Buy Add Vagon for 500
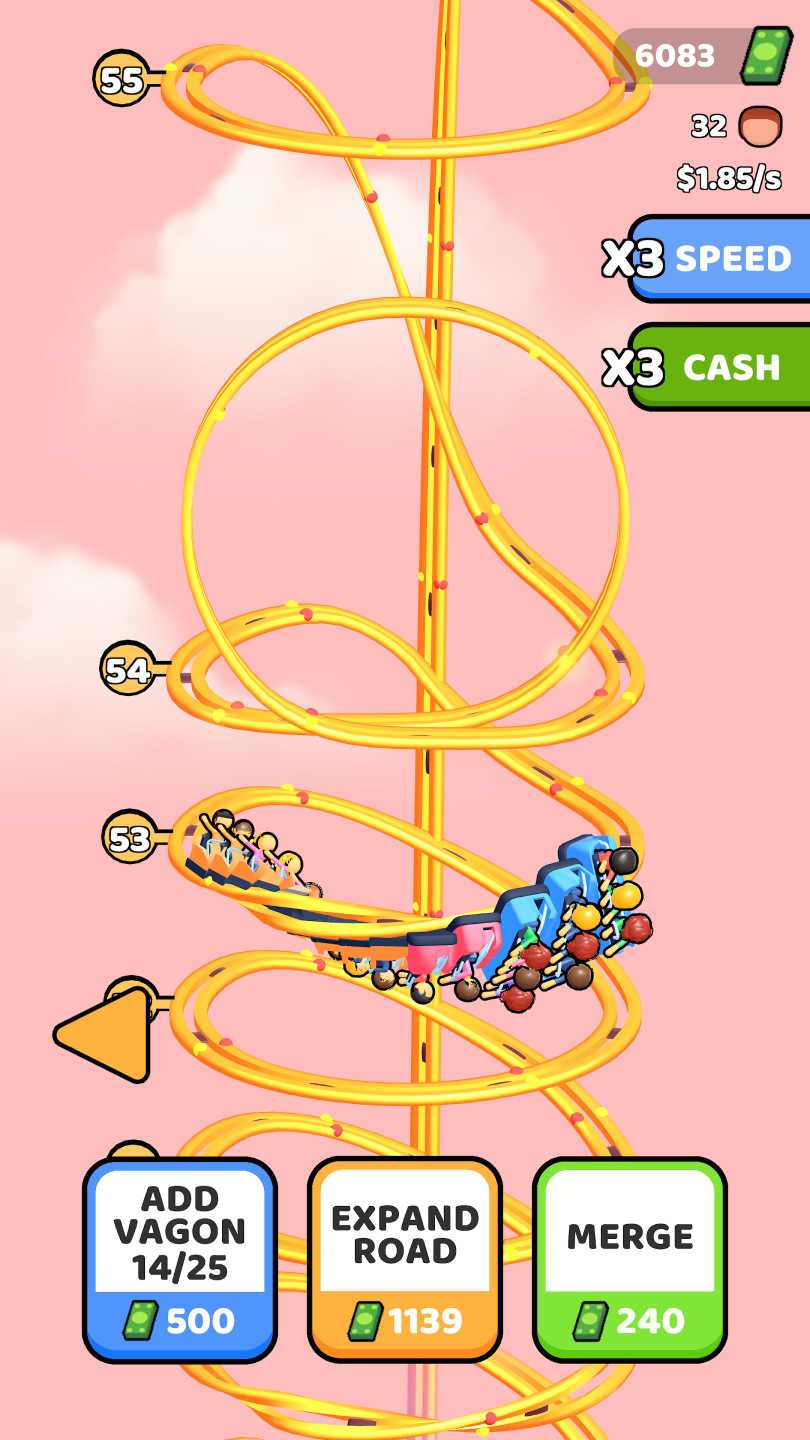Screen dimensions: 810x1440 pos(180,1260)
